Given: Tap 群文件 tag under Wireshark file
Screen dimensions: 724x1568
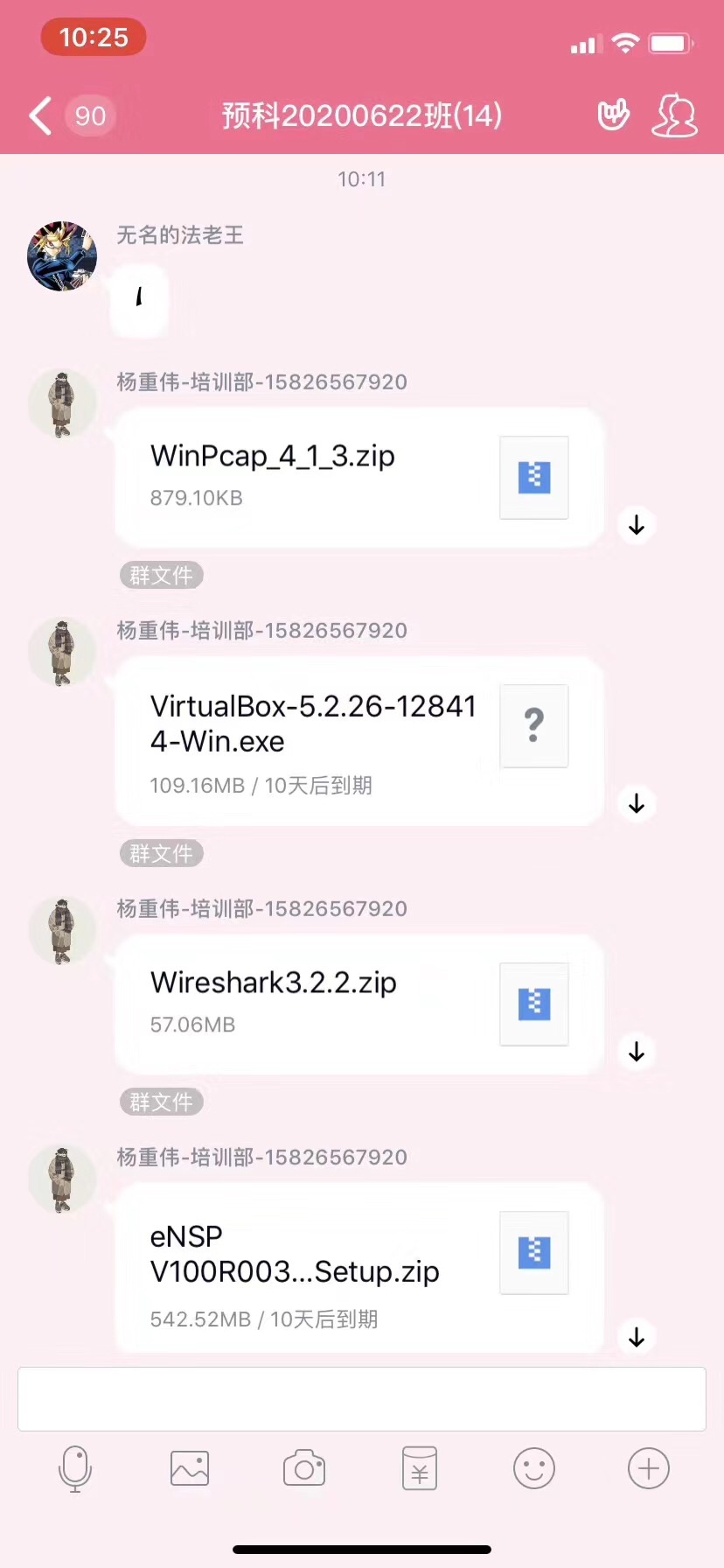Looking at the screenshot, I should pyautogui.click(x=161, y=1102).
